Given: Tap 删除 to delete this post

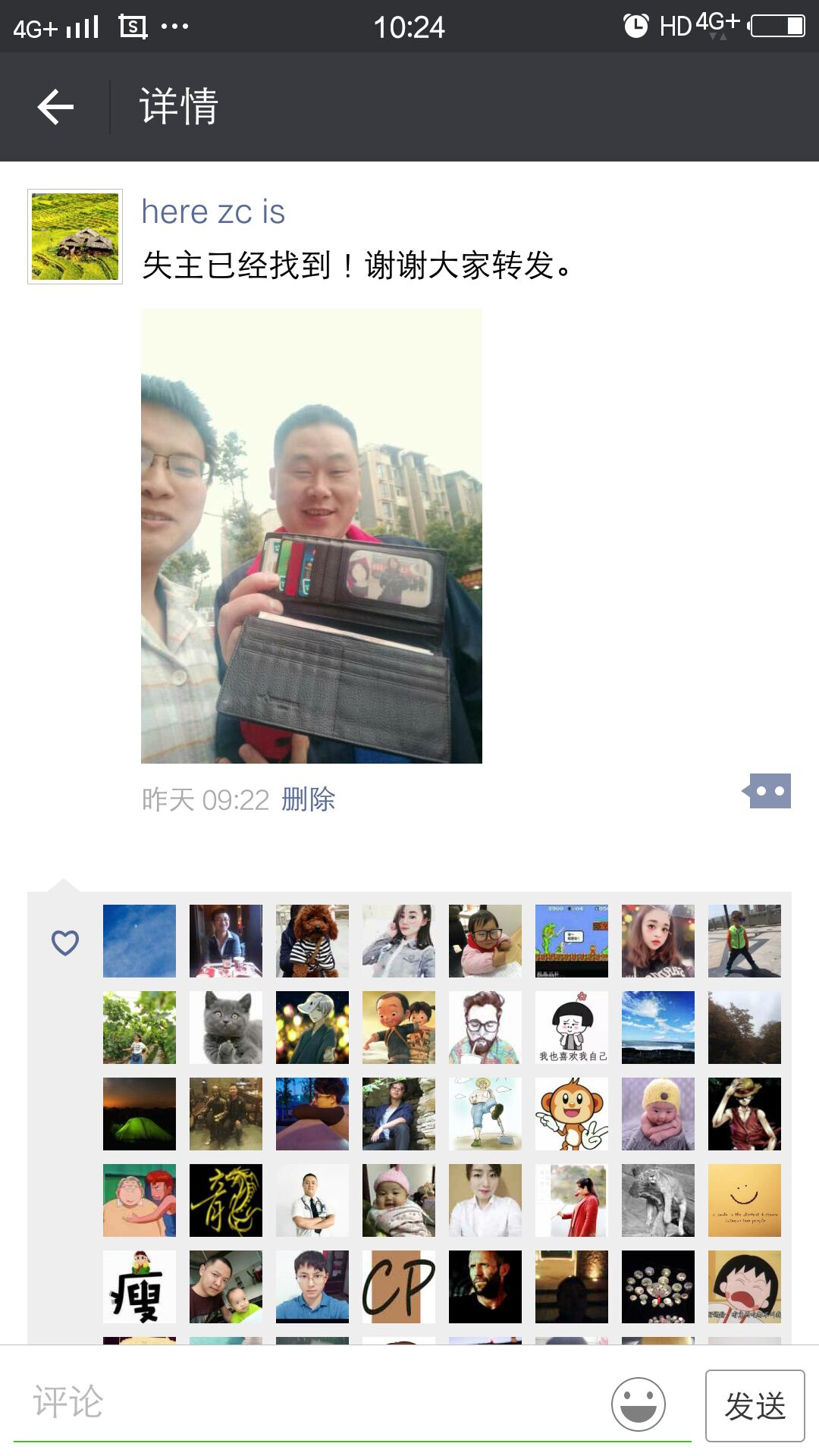Looking at the screenshot, I should point(308,799).
